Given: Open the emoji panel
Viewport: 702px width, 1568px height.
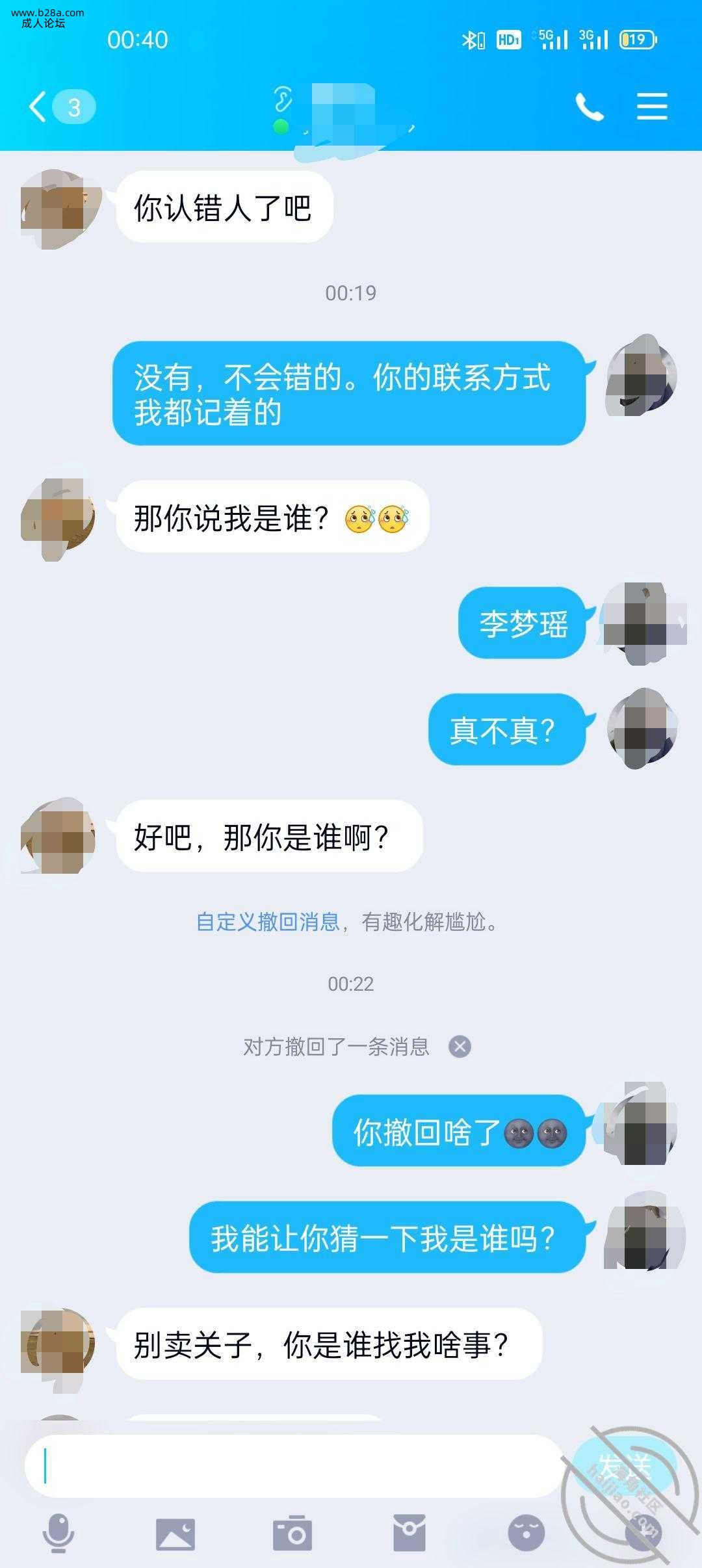Looking at the screenshot, I should (526, 1533).
